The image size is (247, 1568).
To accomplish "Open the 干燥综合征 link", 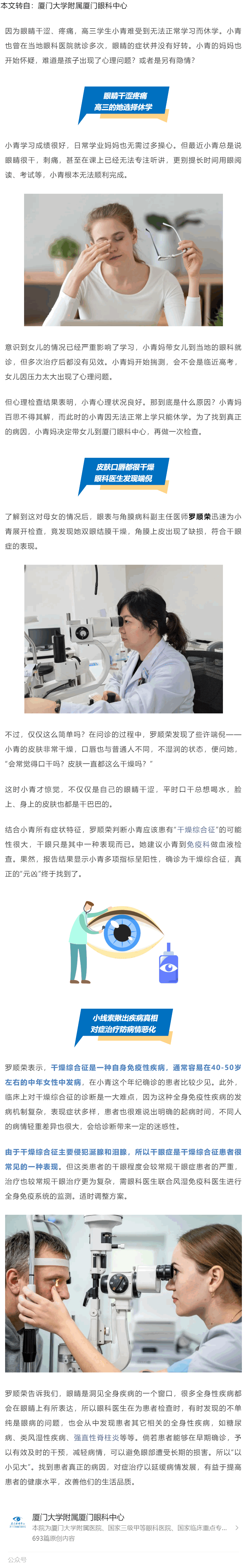I will coord(196,829).
